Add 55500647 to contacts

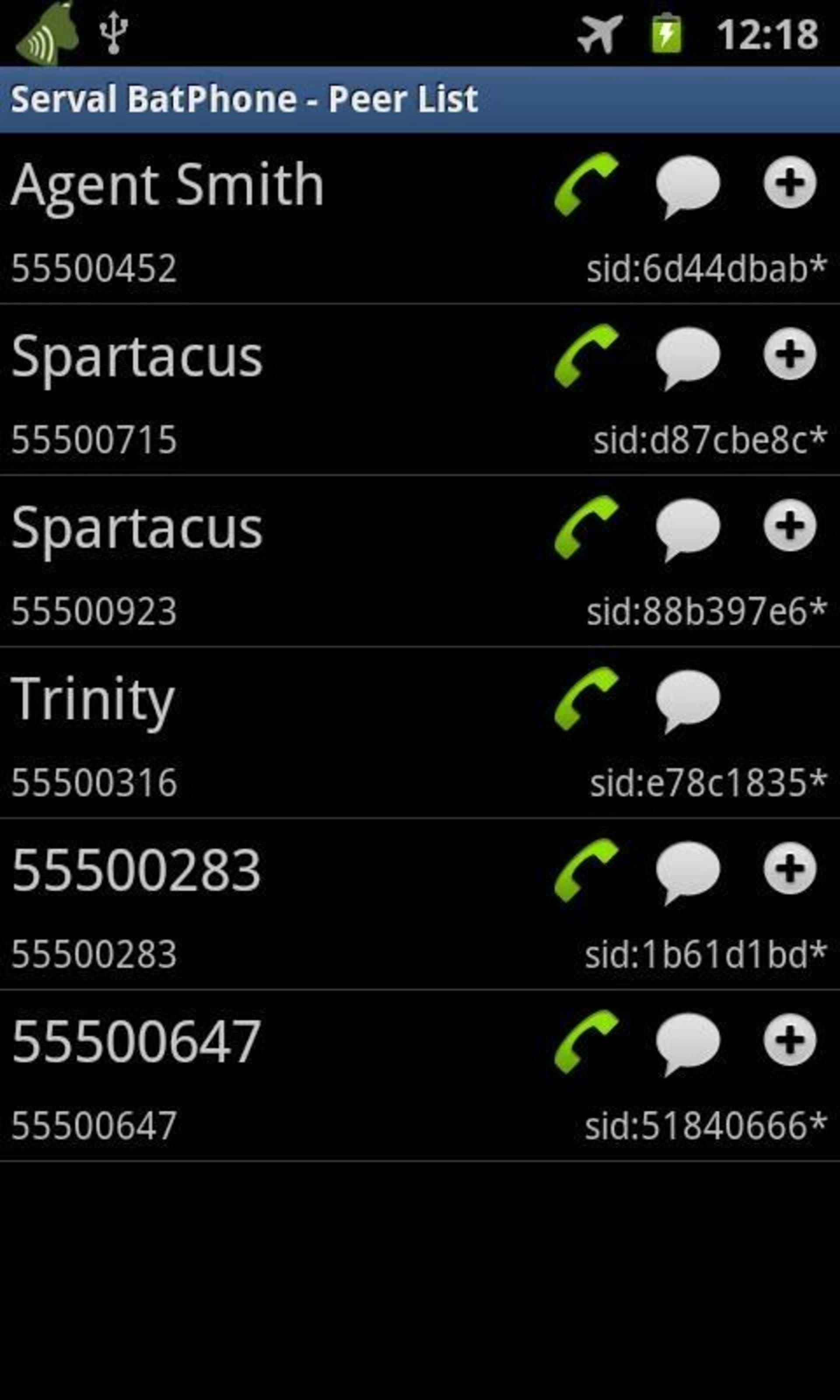(790, 1039)
